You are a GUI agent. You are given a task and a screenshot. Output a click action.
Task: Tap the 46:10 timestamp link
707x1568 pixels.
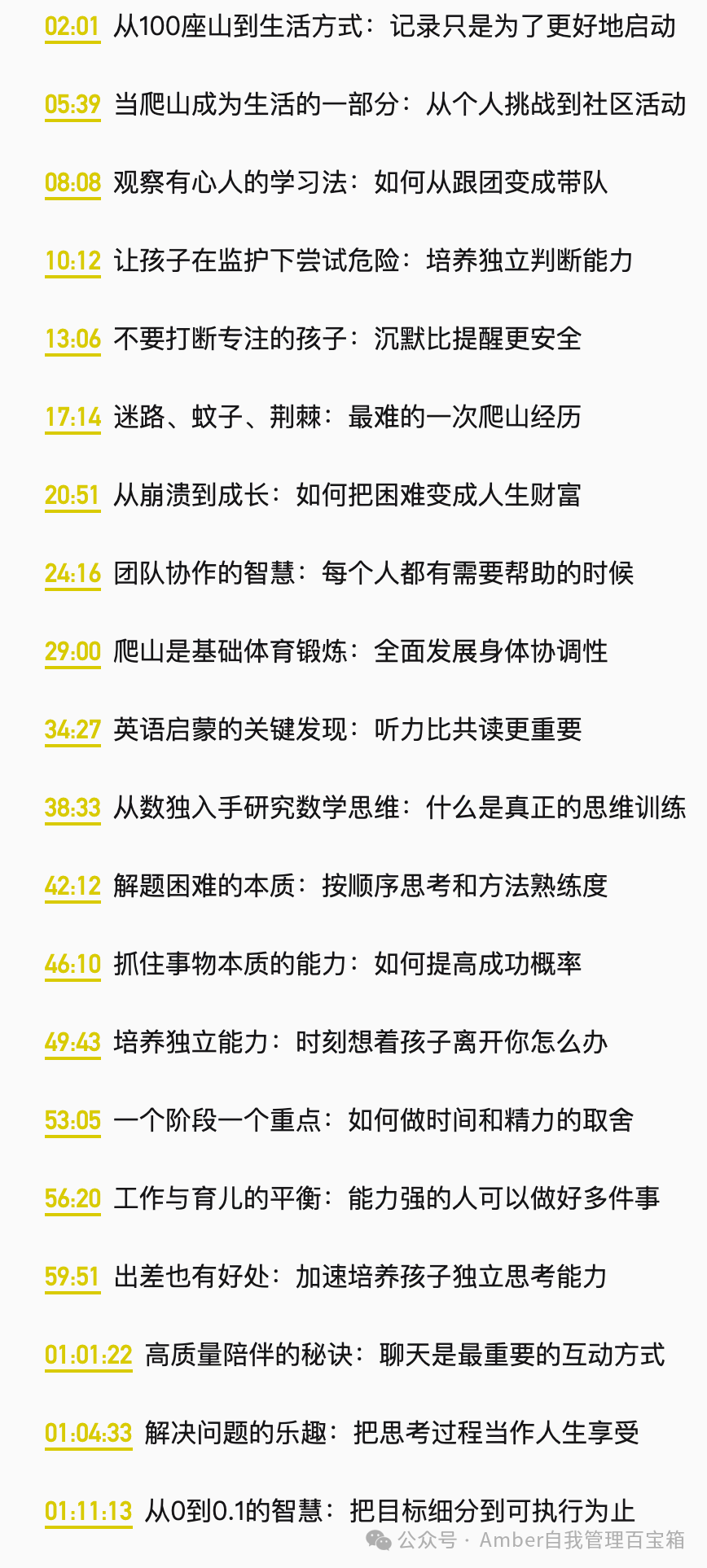click(72, 965)
